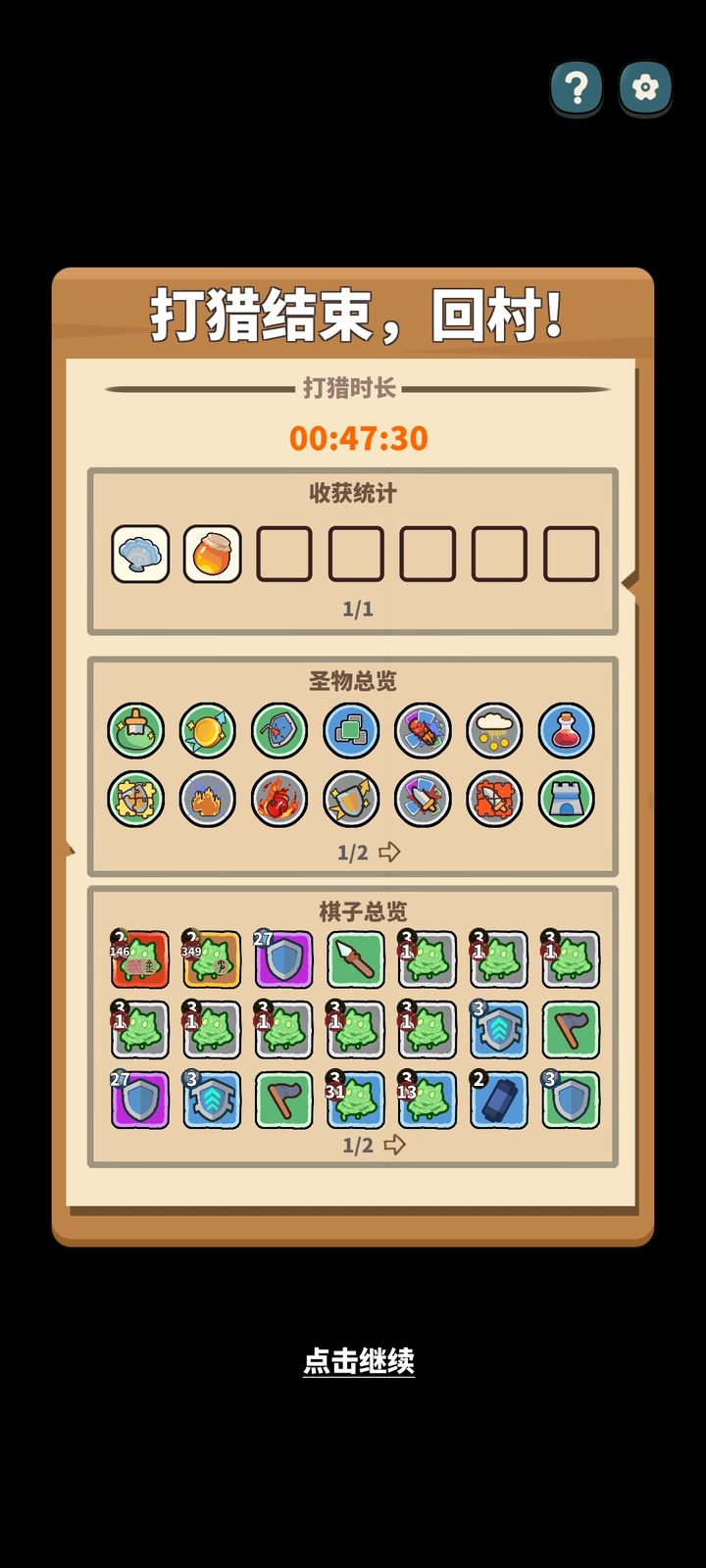The image size is (706, 1568).
Task: Select the shield with lightning relic
Action: pyautogui.click(x=352, y=799)
